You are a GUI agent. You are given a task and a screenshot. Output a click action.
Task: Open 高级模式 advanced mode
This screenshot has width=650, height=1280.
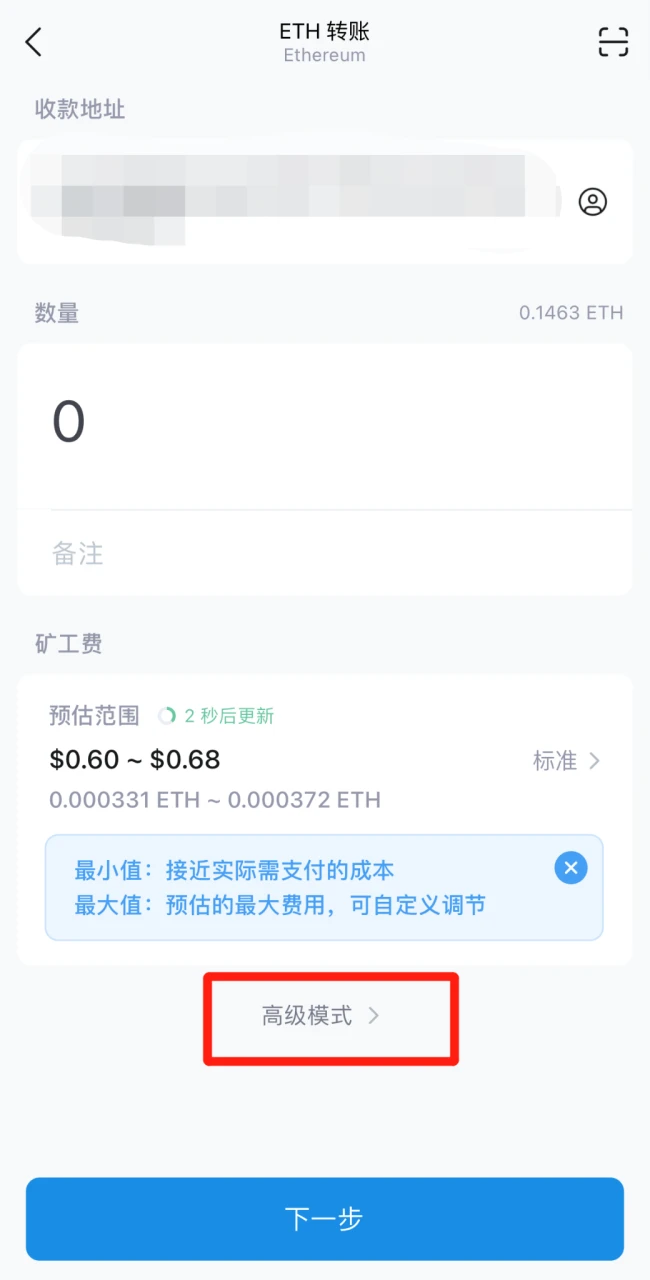point(320,1016)
